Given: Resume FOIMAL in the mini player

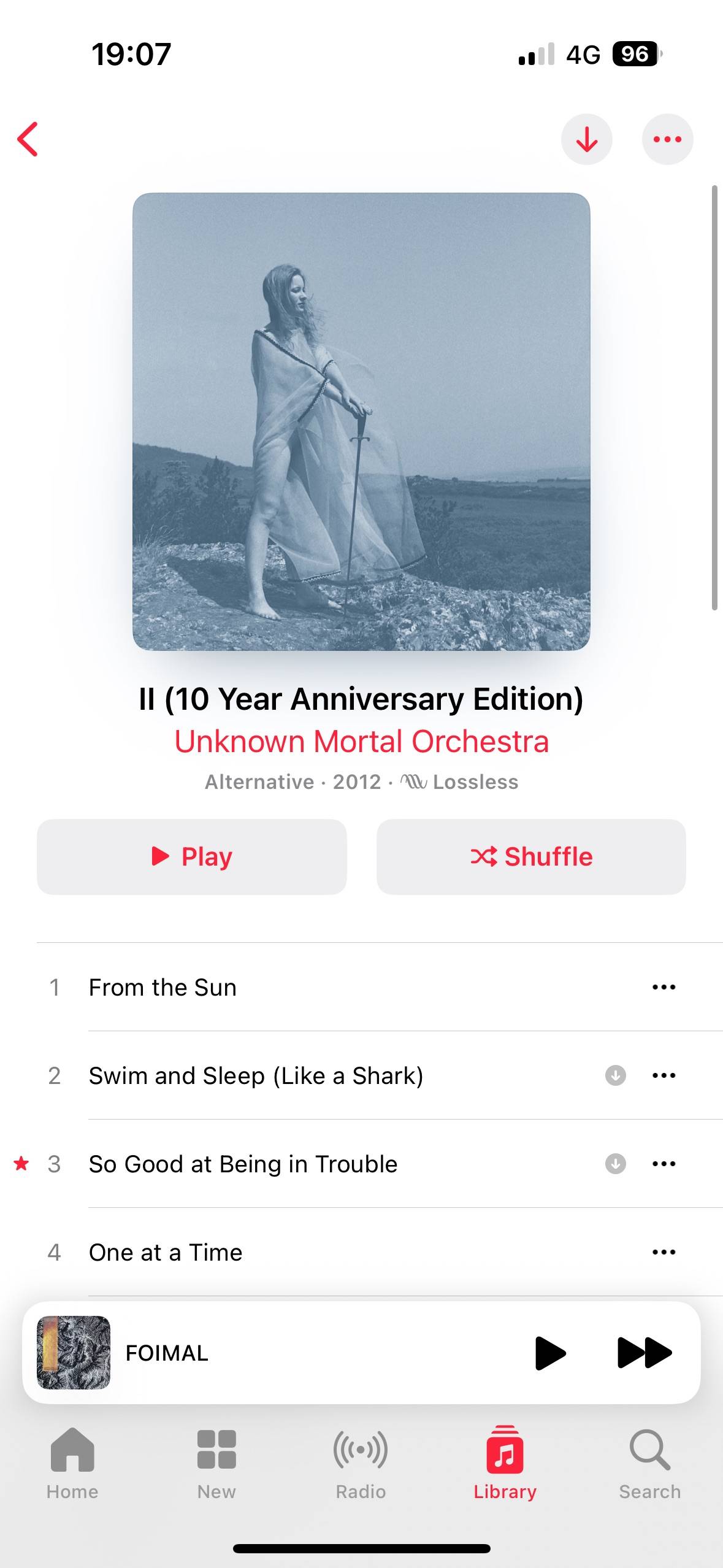Looking at the screenshot, I should 550,1353.
